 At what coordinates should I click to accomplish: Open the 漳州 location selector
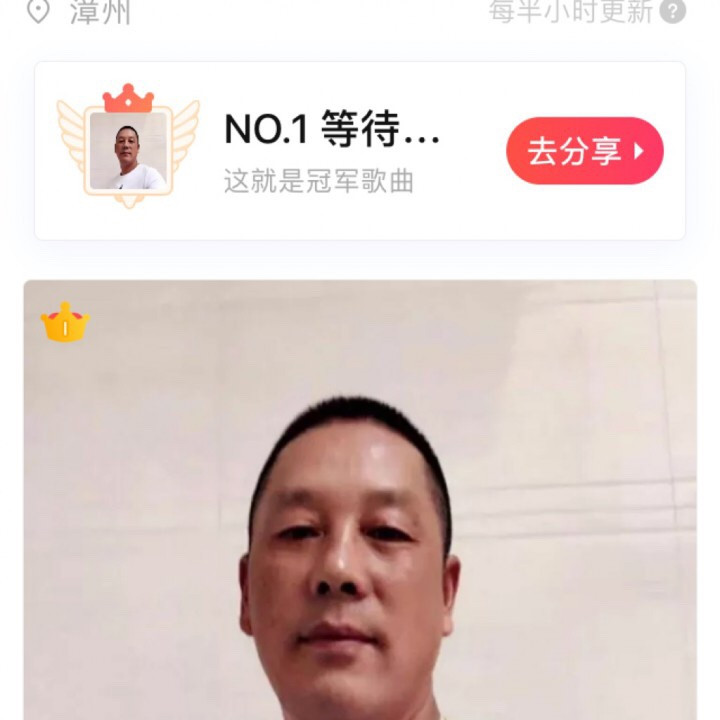[98, 12]
